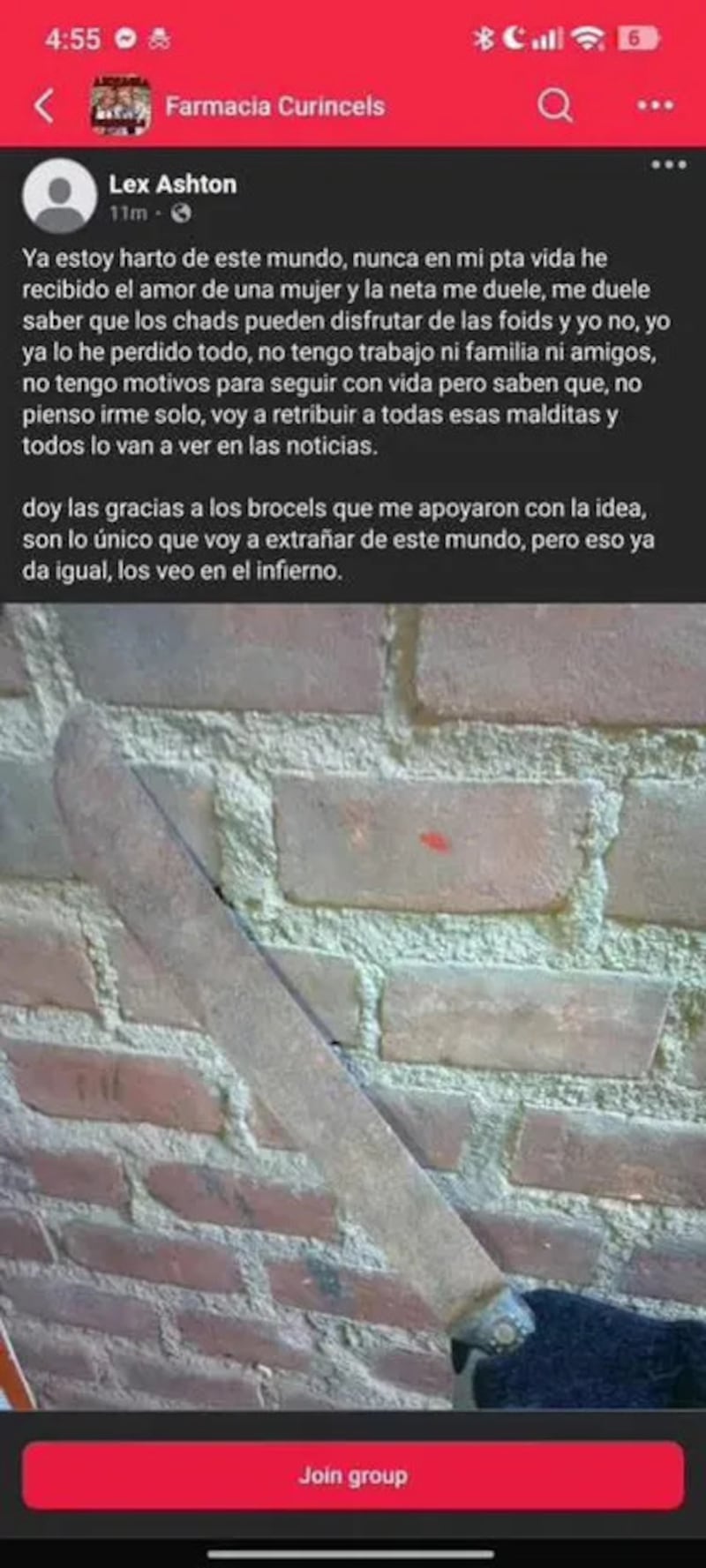Open Lex Ashton's profile name
Image resolution: width=706 pixels, height=1568 pixels.
[172, 184]
